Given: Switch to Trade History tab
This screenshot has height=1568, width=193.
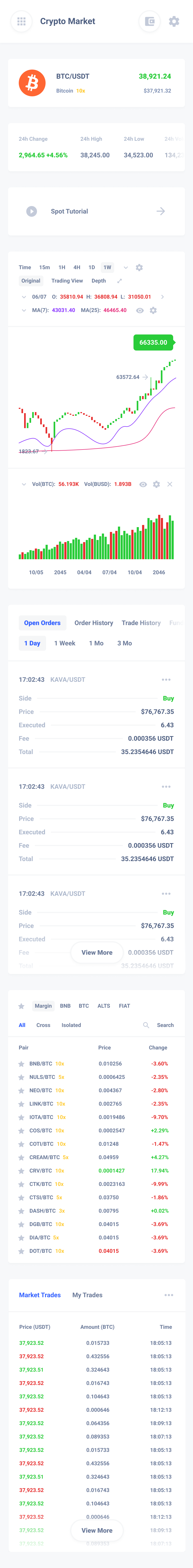Looking at the screenshot, I should (x=141, y=623).
